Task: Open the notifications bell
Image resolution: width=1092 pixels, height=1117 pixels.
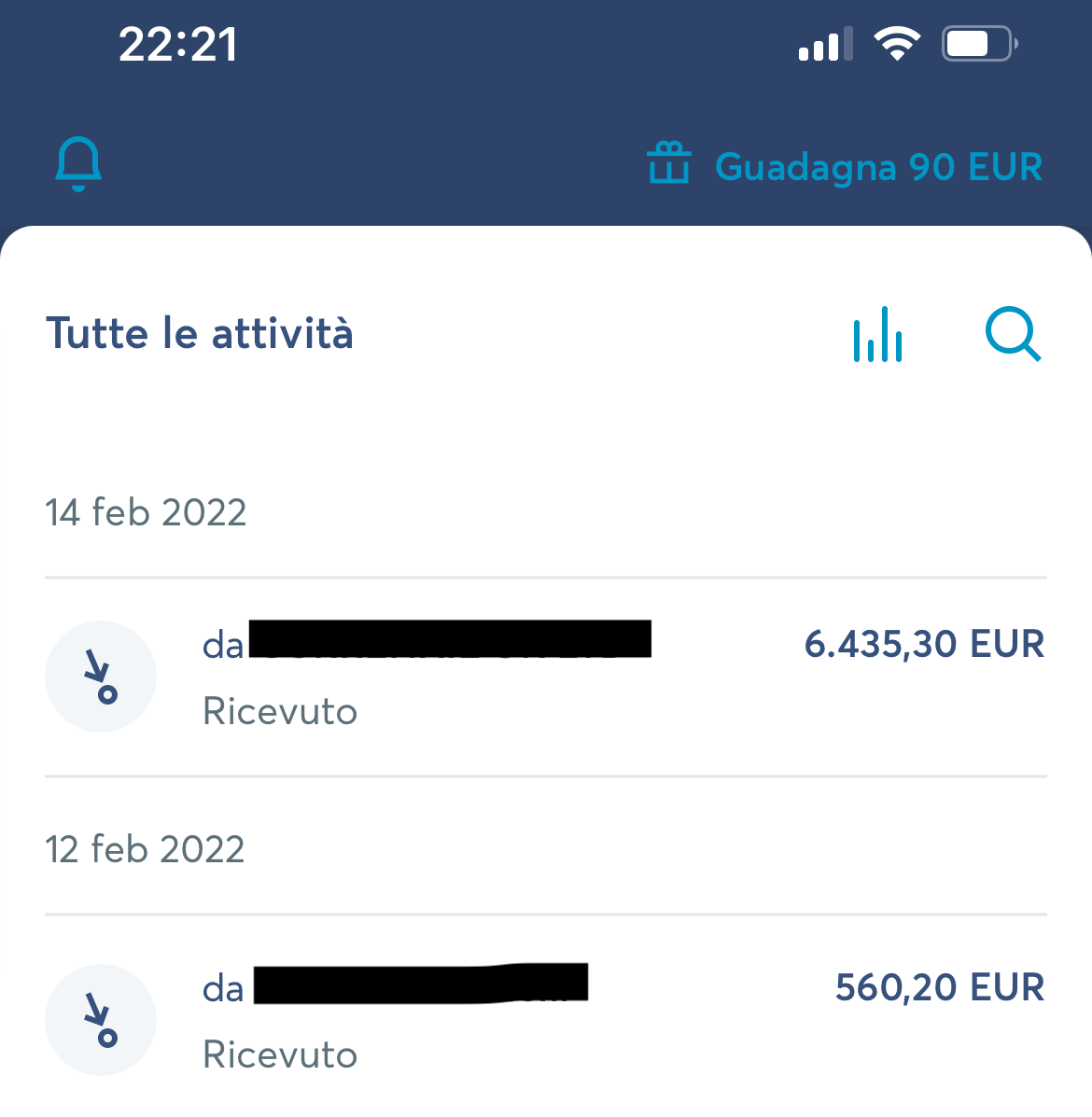Action: [78, 164]
